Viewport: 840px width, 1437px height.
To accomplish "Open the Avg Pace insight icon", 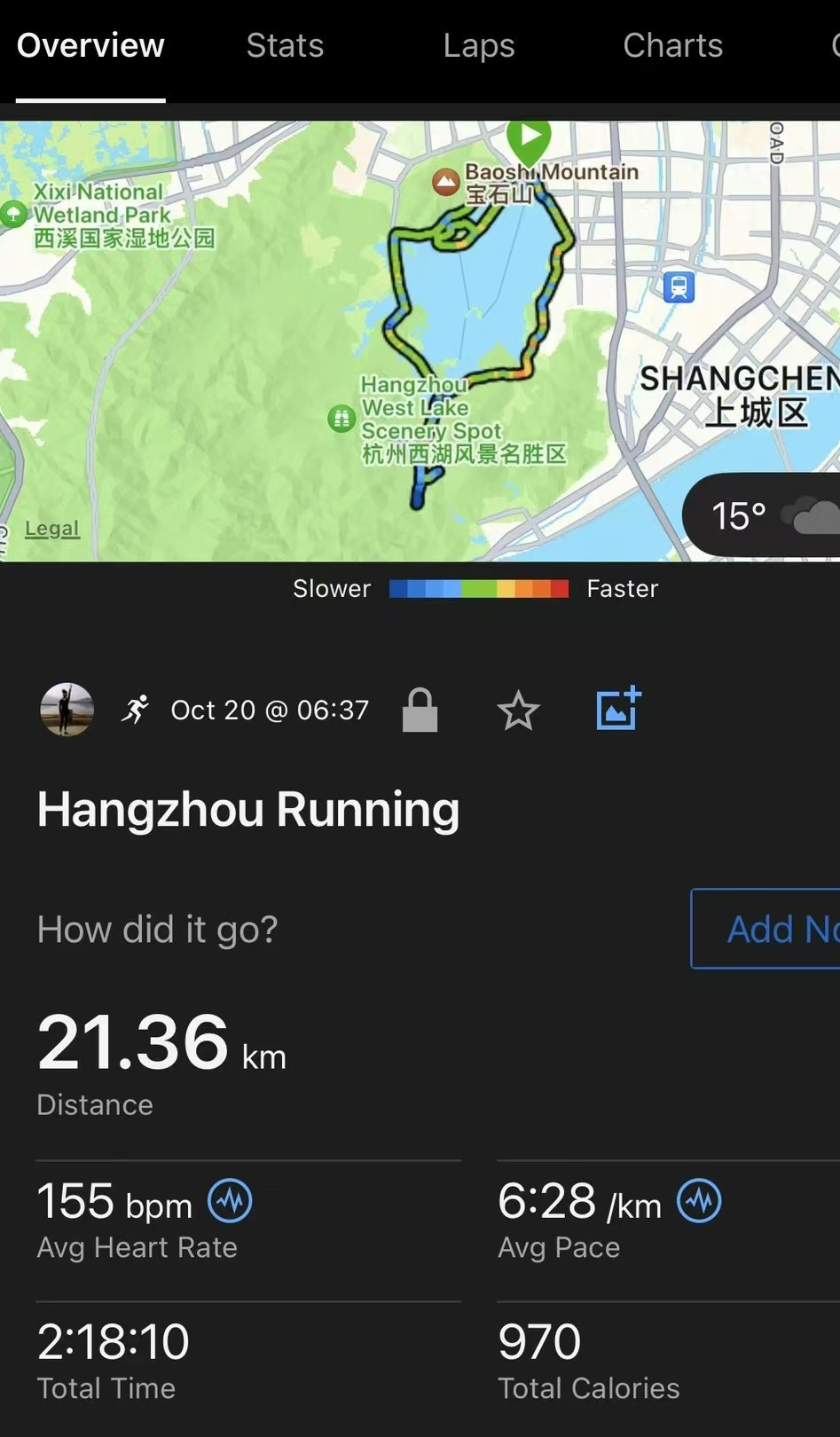I will [699, 1201].
